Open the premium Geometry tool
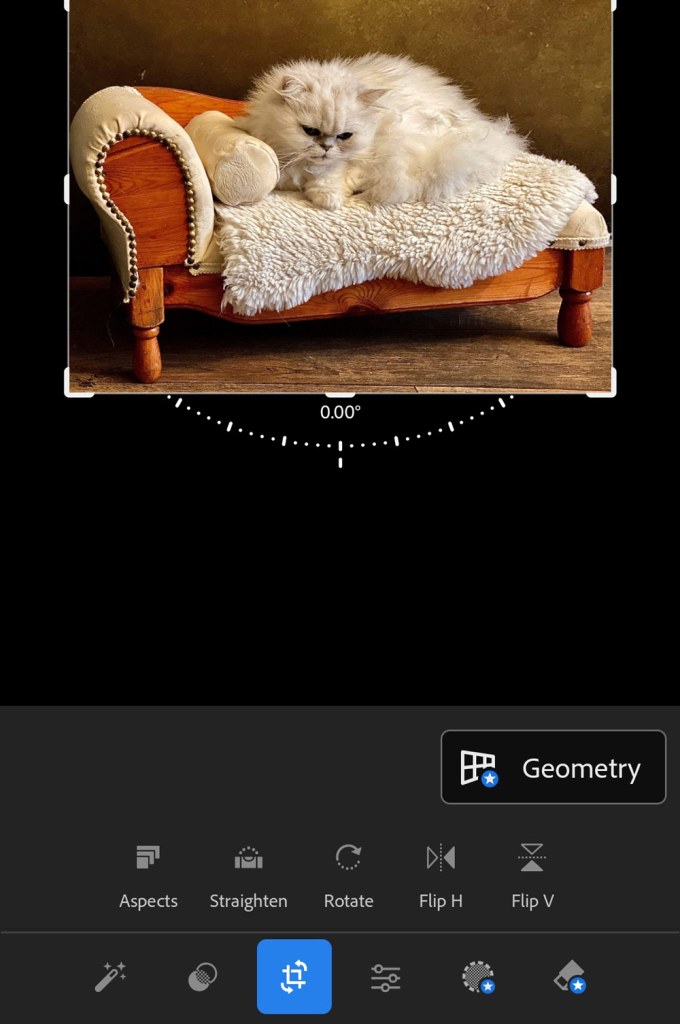 (553, 767)
